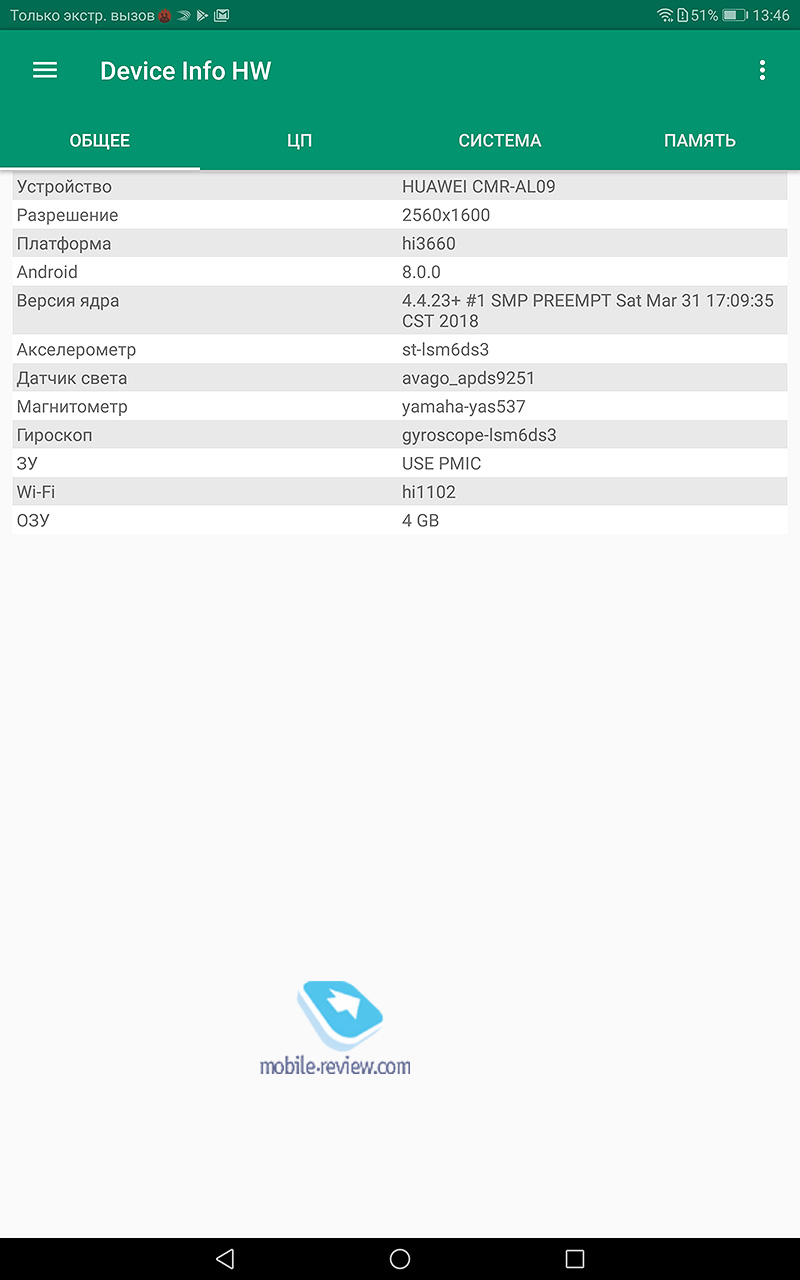
Task: Switch to the ЦП tab
Action: click(300, 141)
